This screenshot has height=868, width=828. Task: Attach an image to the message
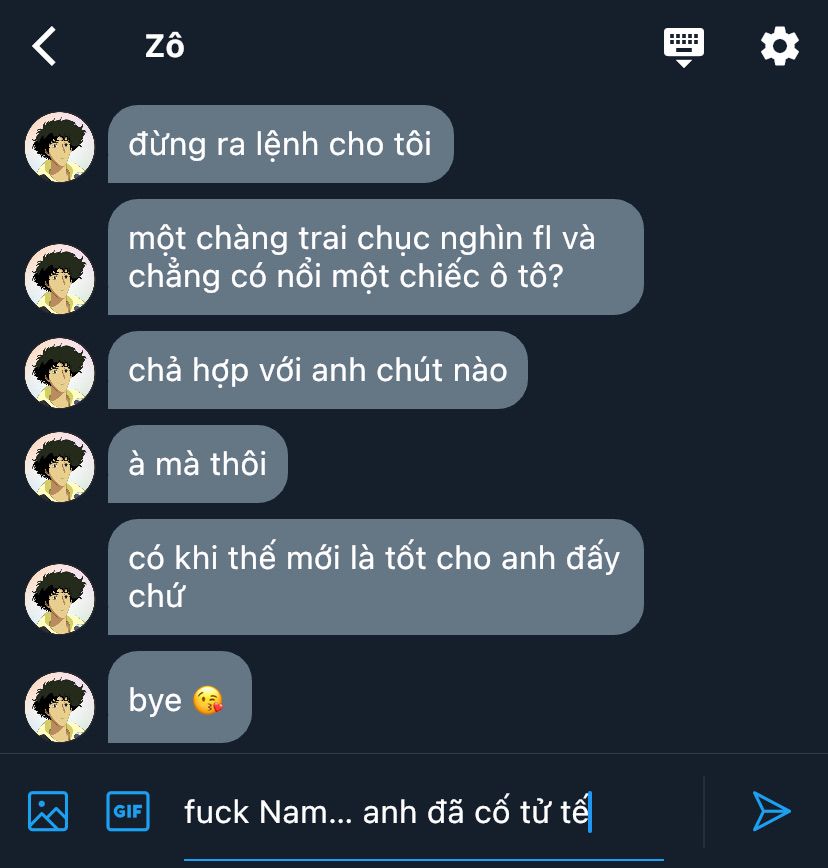tap(48, 811)
